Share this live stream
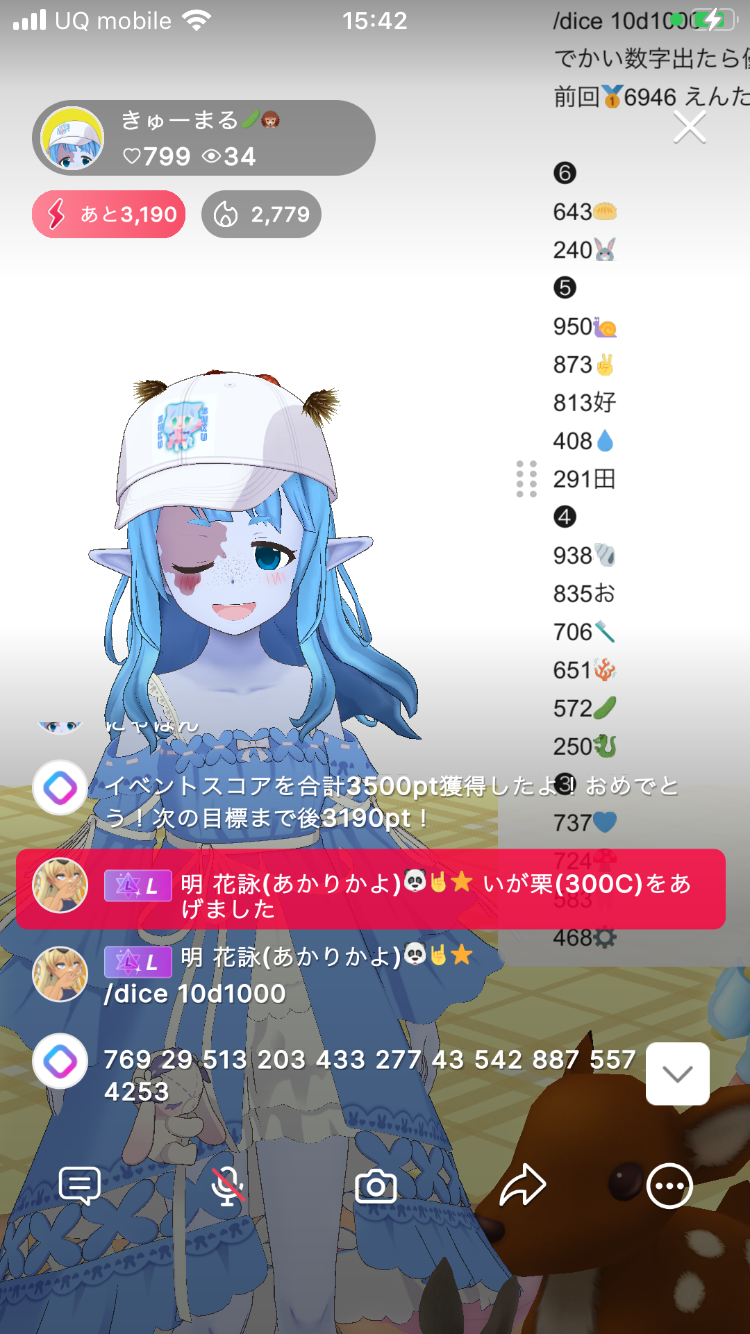Screen dimensions: 750x1334 click(x=522, y=1186)
